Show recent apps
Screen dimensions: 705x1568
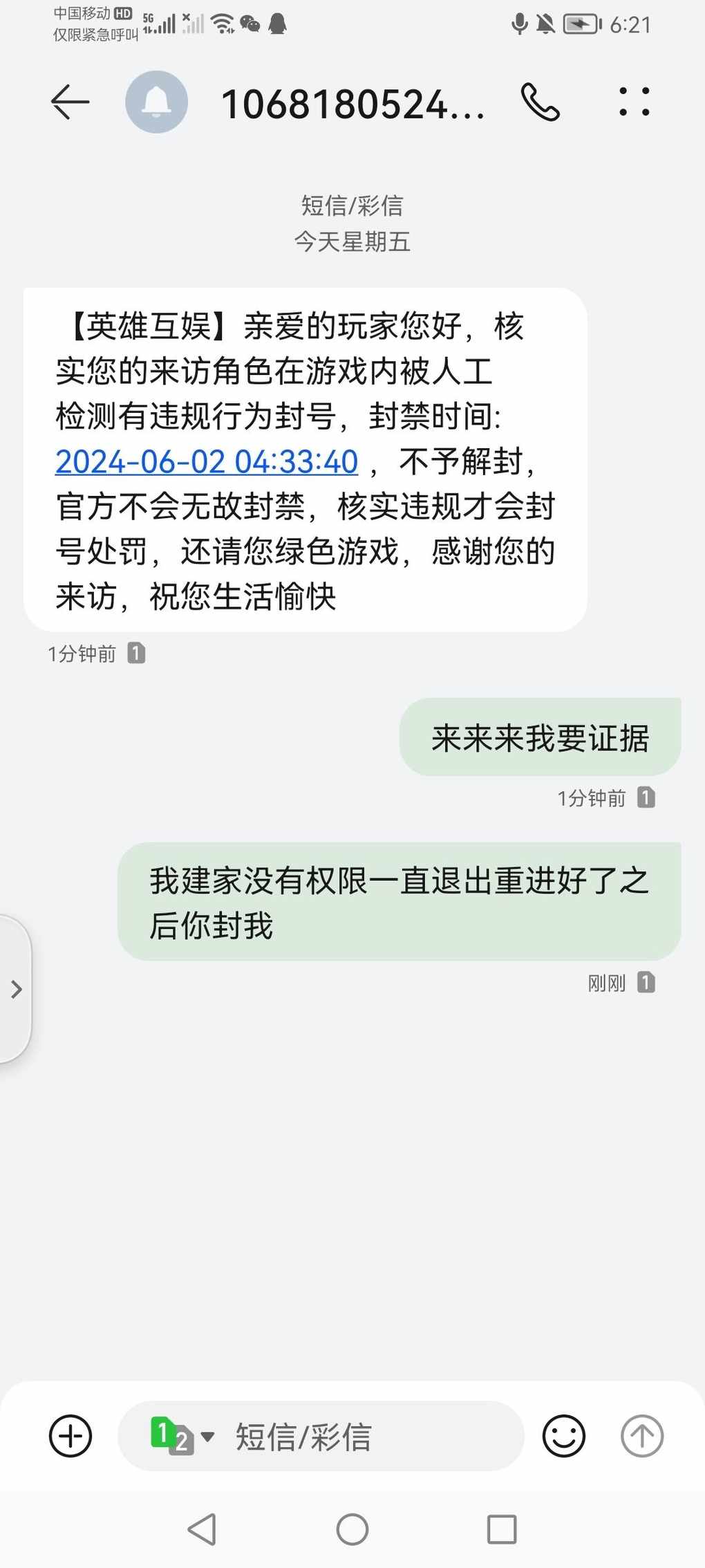[x=502, y=1529]
